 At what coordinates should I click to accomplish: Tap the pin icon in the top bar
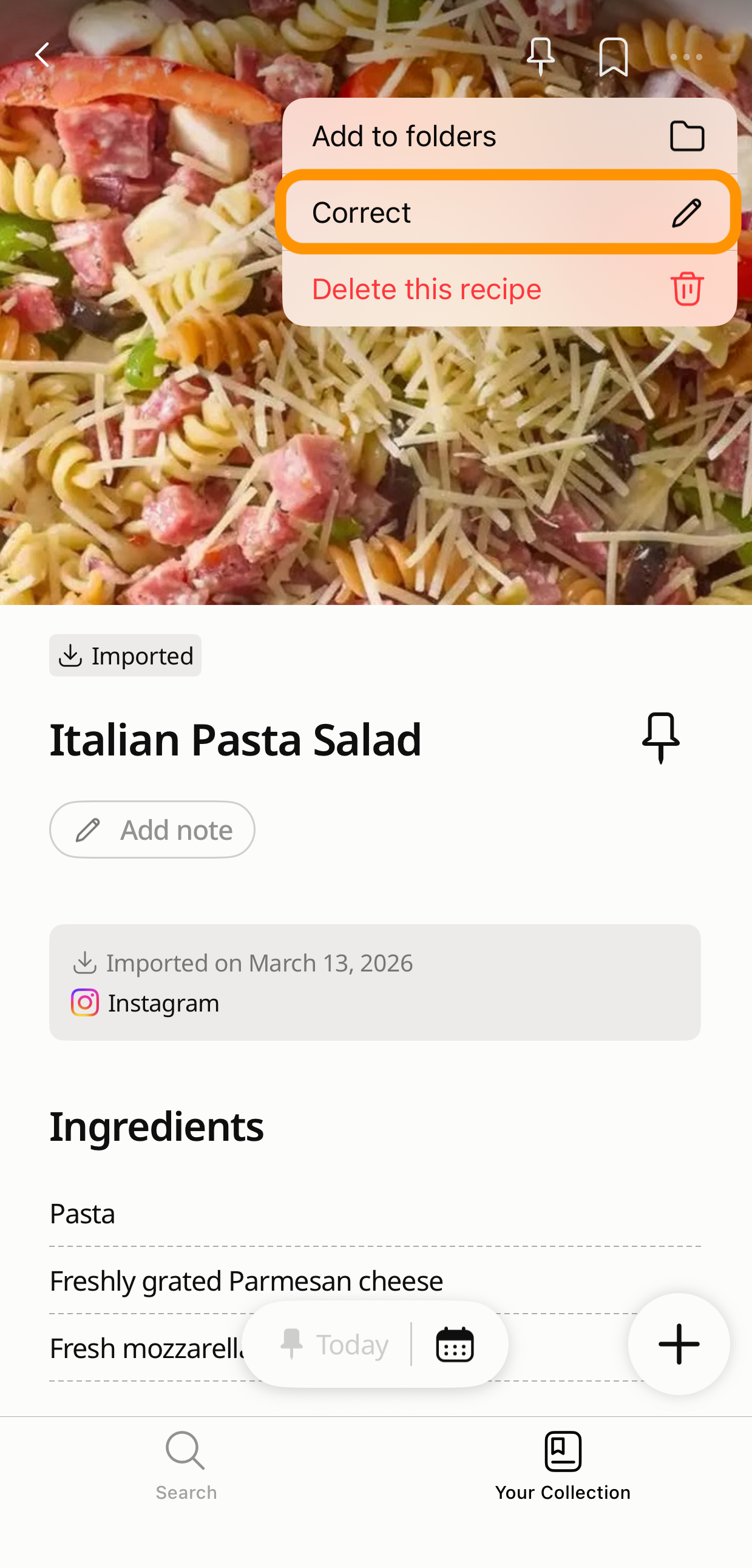pyautogui.click(x=540, y=56)
